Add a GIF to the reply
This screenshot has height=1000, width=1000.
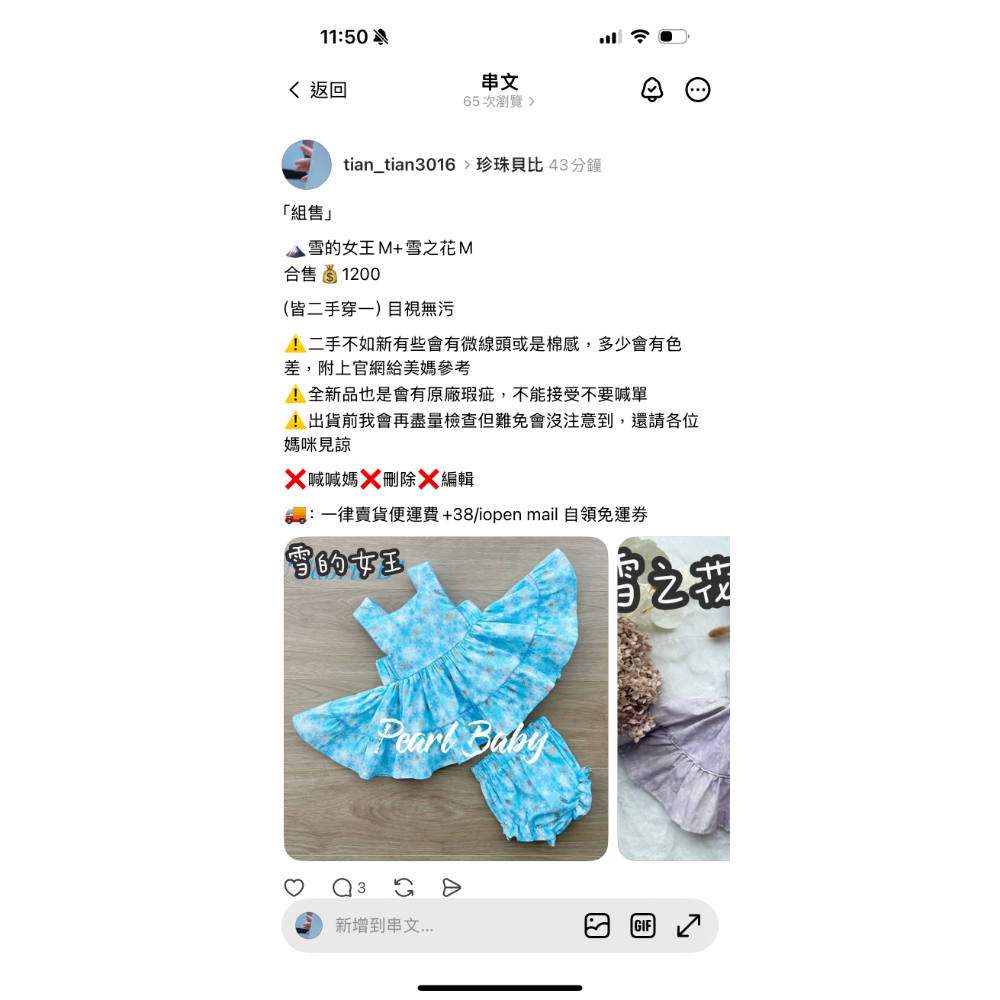643,926
